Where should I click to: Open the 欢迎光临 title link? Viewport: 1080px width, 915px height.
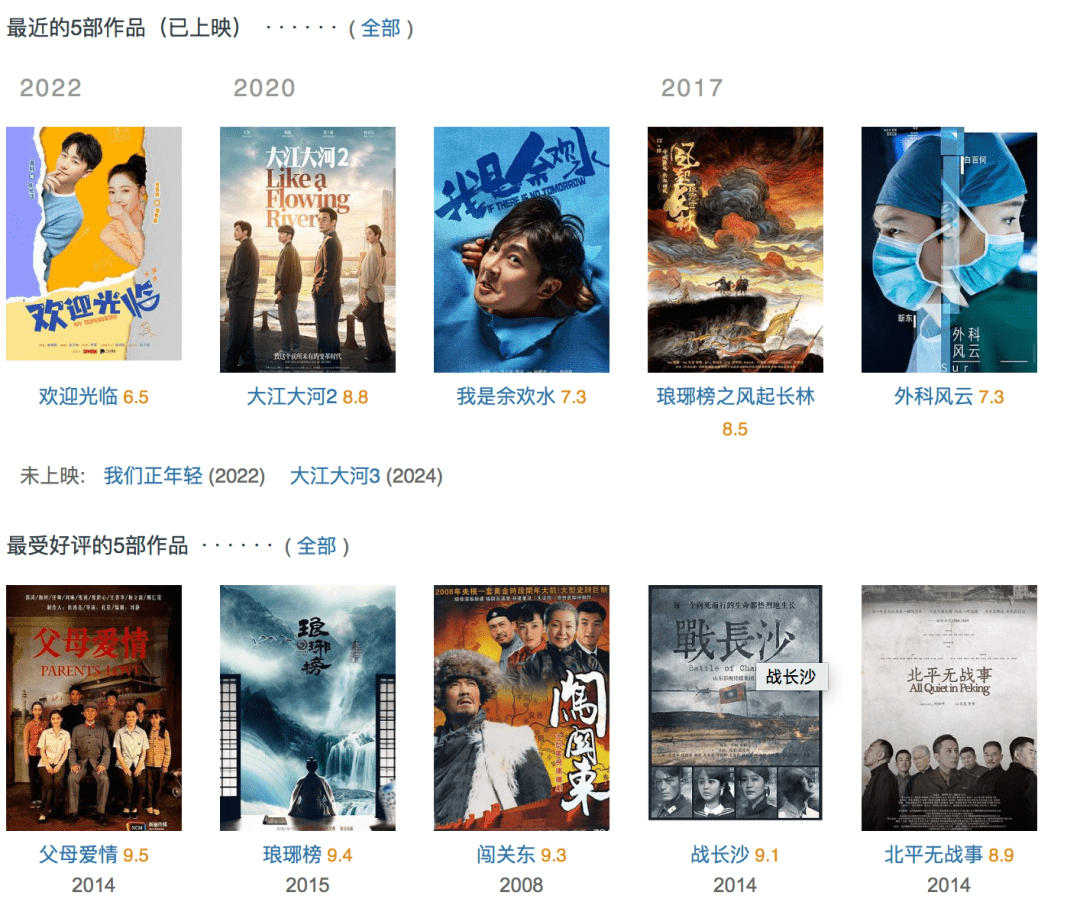78,397
